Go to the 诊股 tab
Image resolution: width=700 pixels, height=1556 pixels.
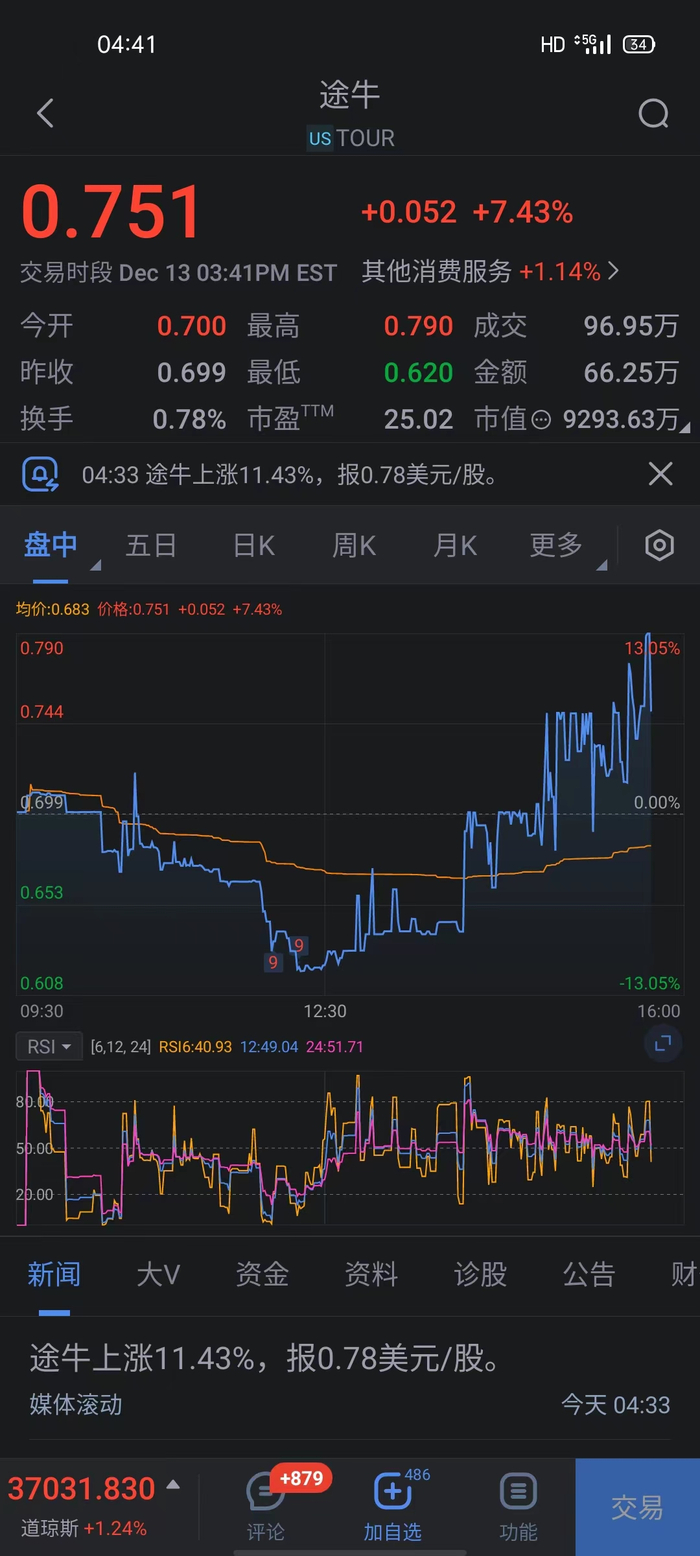pyautogui.click(x=480, y=1274)
